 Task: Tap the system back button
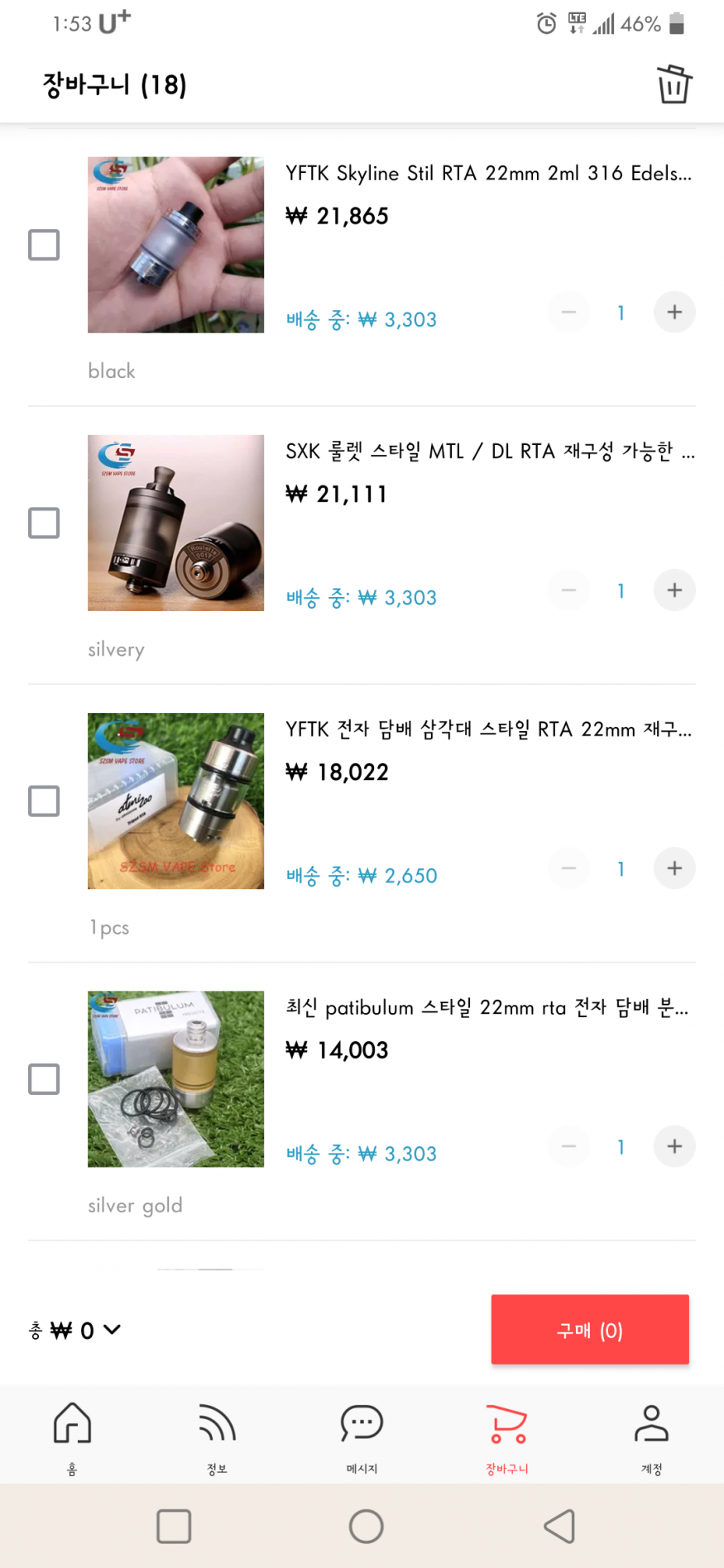pyautogui.click(x=559, y=1526)
